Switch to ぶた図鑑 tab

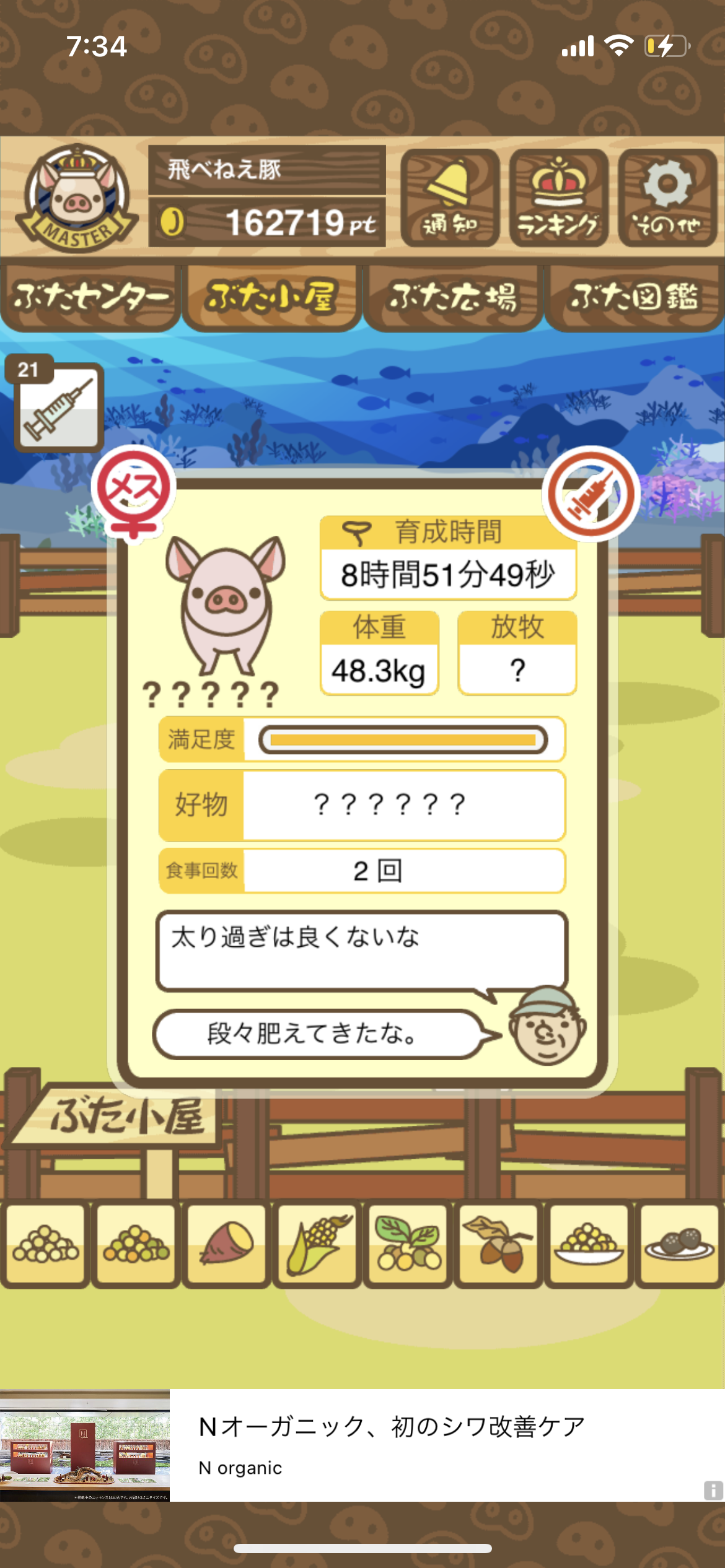pos(634,297)
